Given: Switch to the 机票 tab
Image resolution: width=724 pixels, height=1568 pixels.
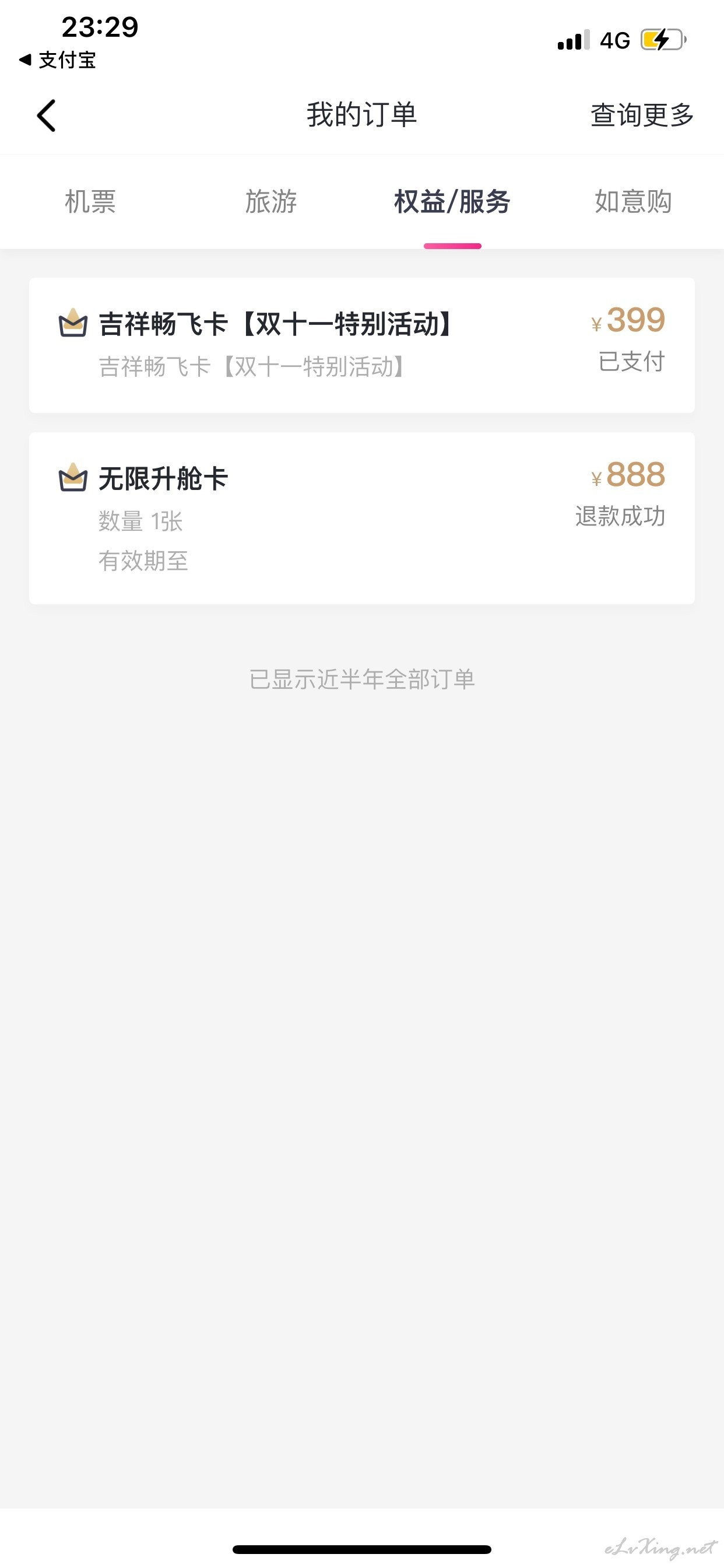Looking at the screenshot, I should coord(90,201).
